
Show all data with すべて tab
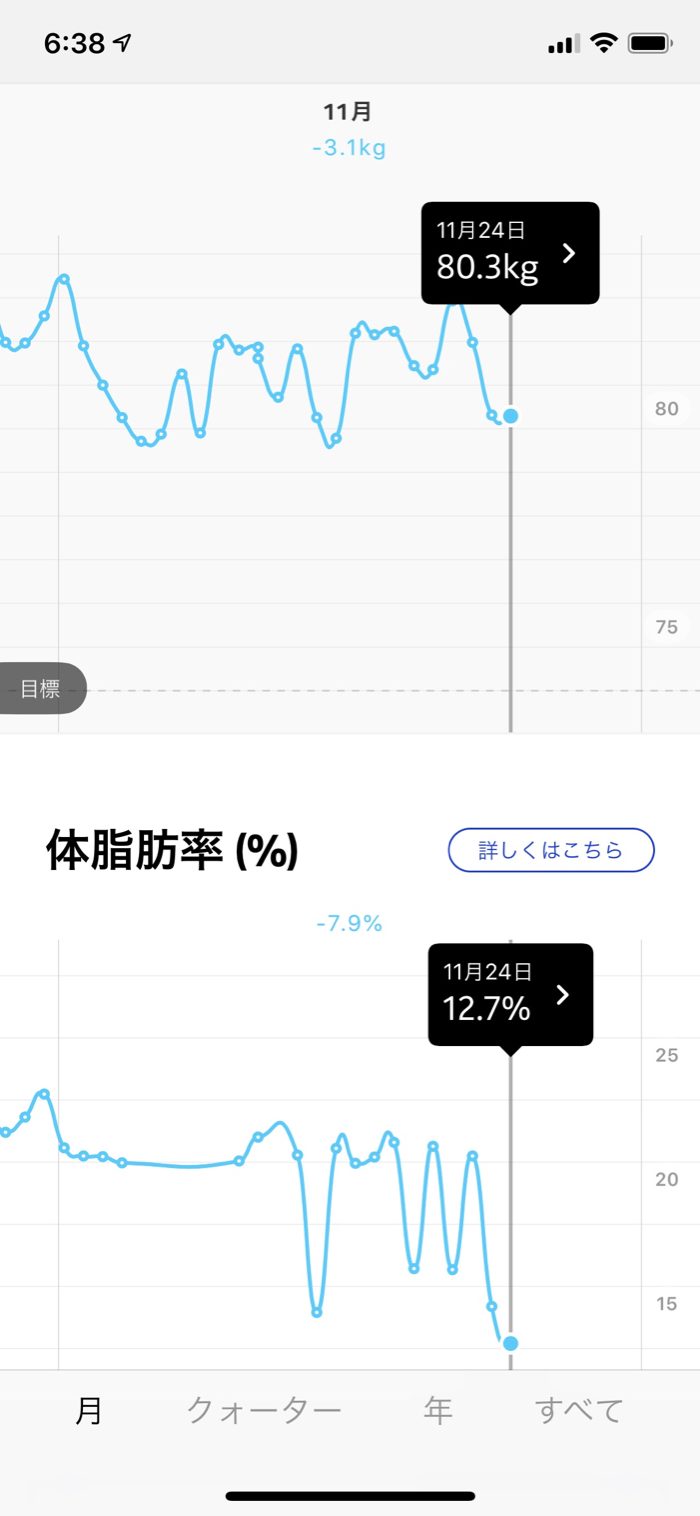coord(579,1411)
